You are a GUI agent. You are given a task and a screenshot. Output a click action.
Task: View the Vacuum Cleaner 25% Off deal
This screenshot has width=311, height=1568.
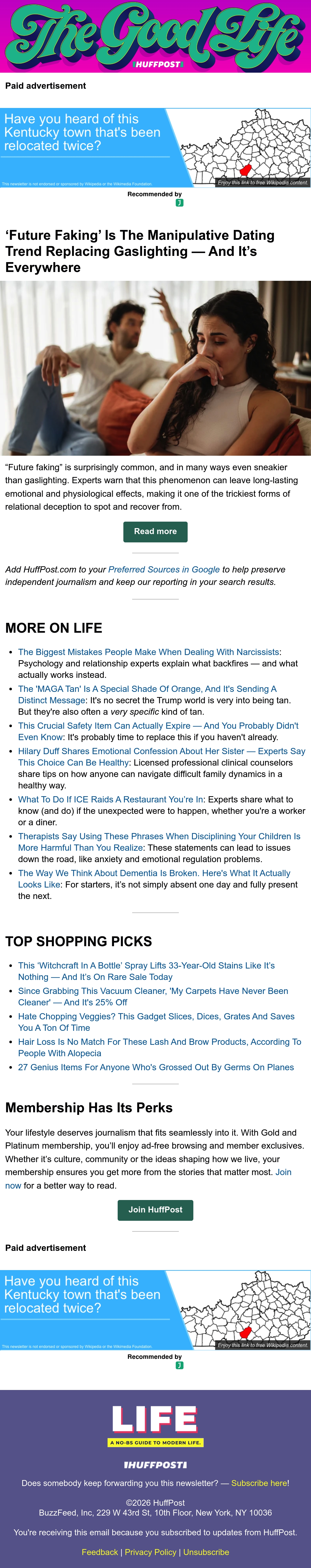pyautogui.click(x=153, y=997)
